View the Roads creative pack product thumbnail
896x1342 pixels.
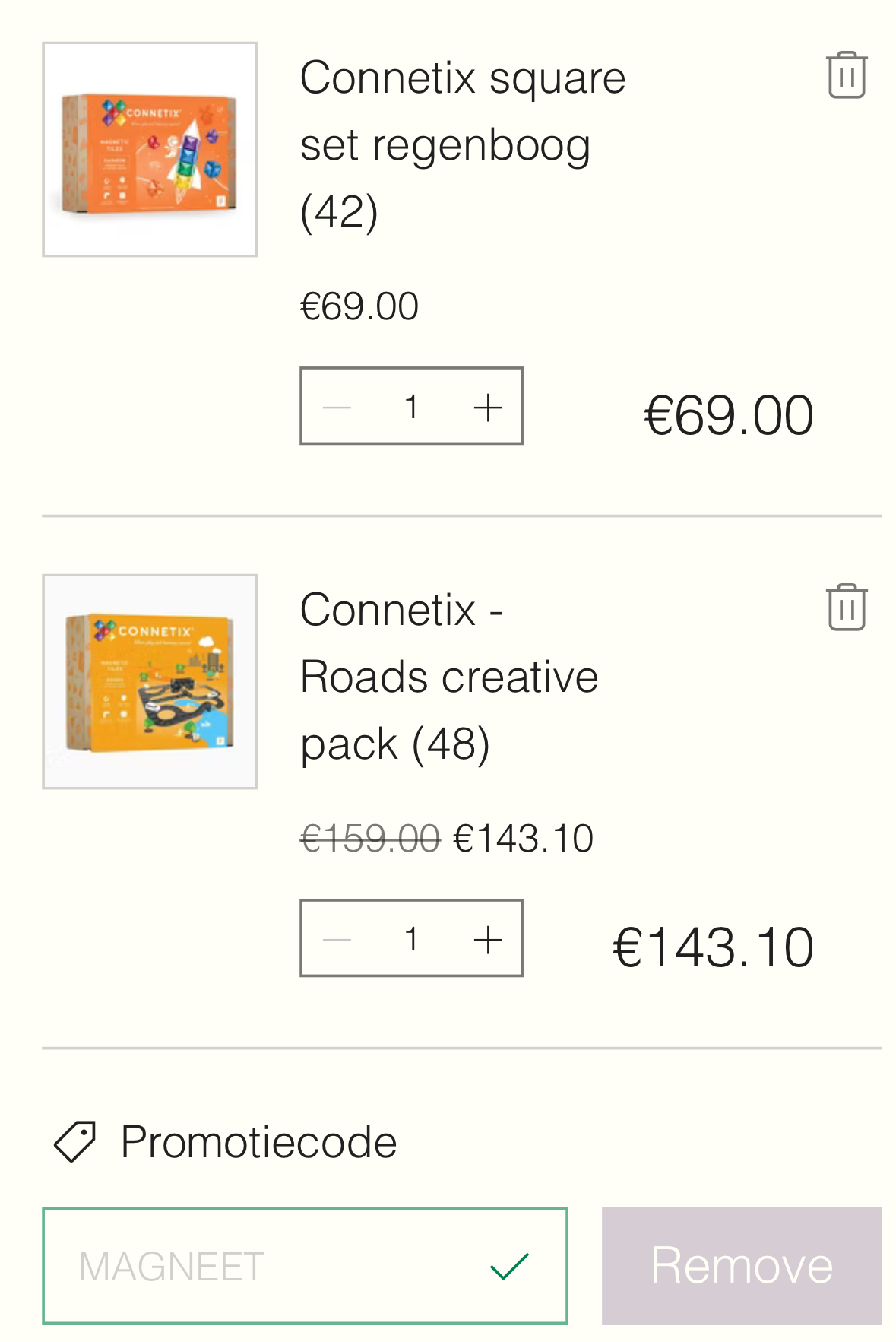[x=150, y=681]
